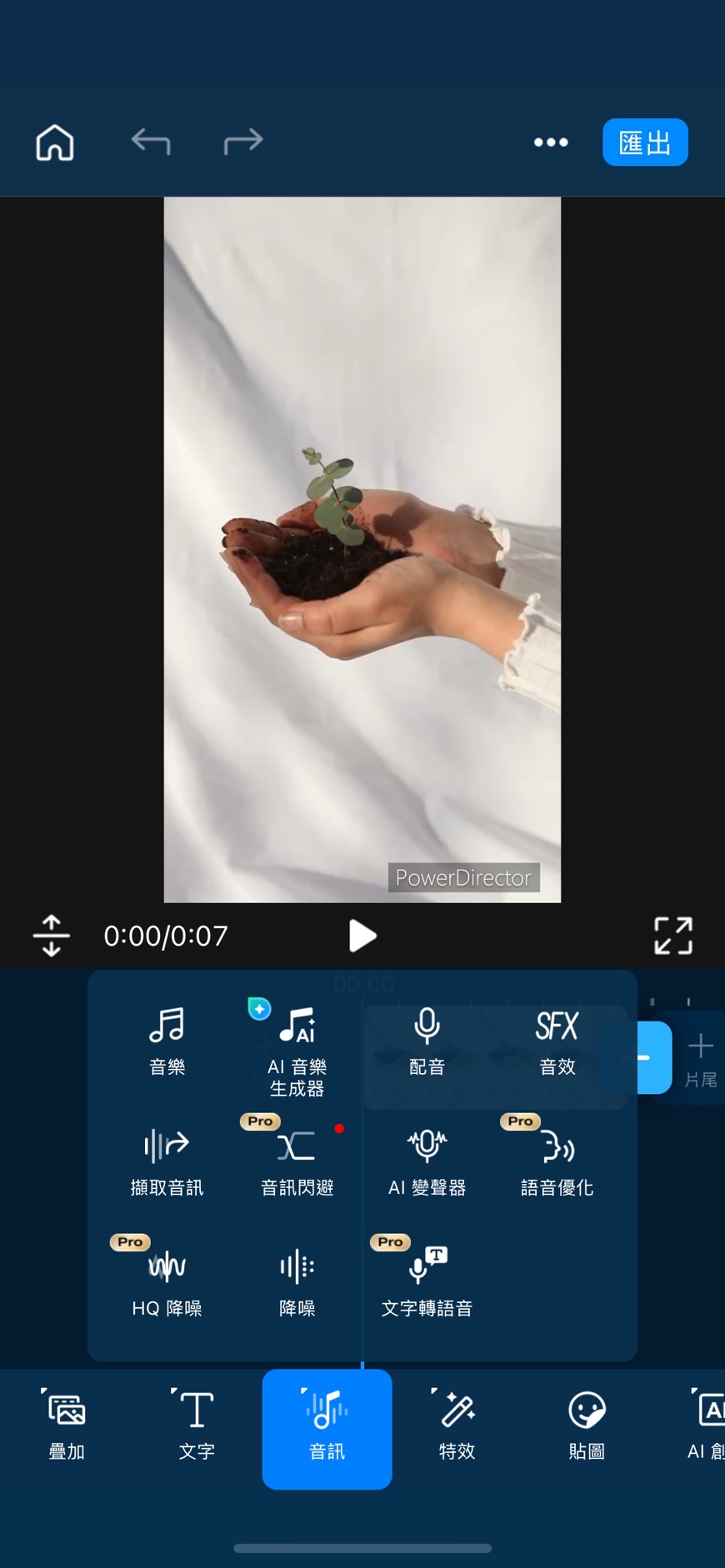The image size is (725, 1568).
Task: Switch to the 文字 text tool
Action: (x=197, y=1426)
